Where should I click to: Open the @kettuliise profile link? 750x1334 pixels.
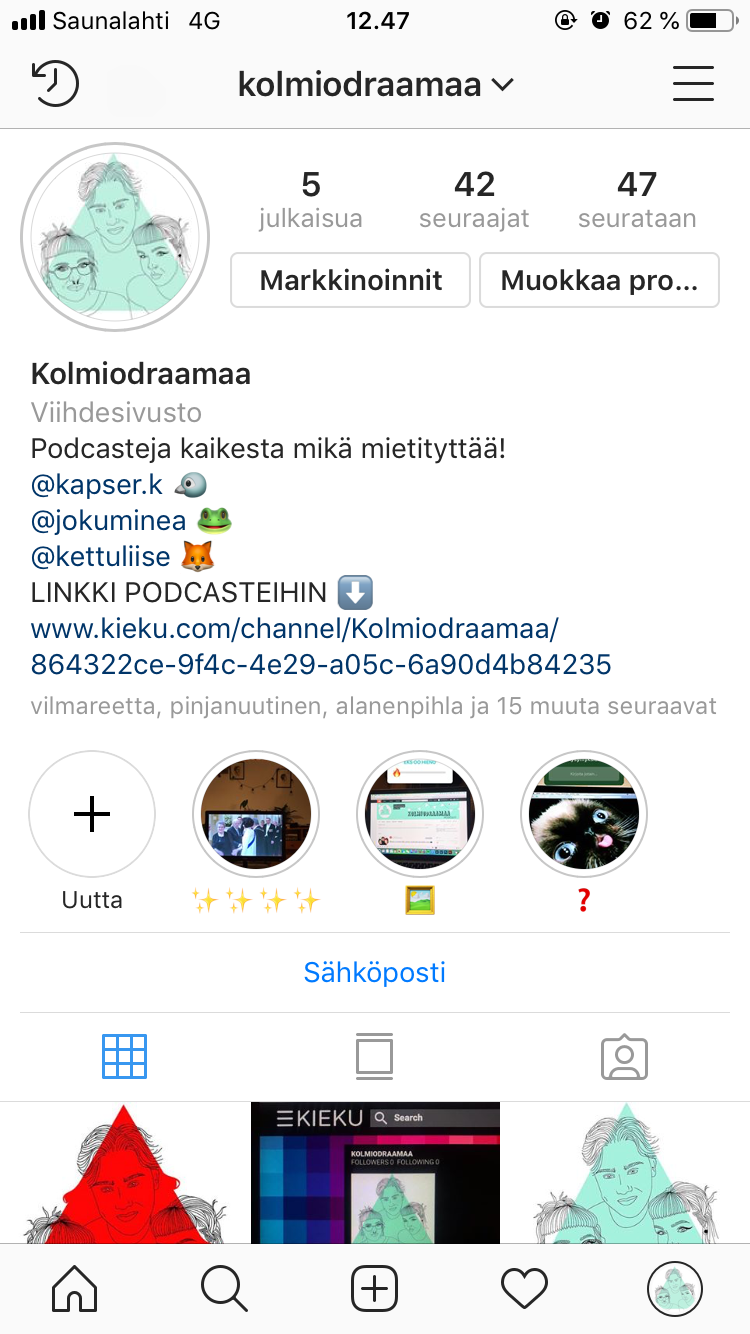pos(101,557)
